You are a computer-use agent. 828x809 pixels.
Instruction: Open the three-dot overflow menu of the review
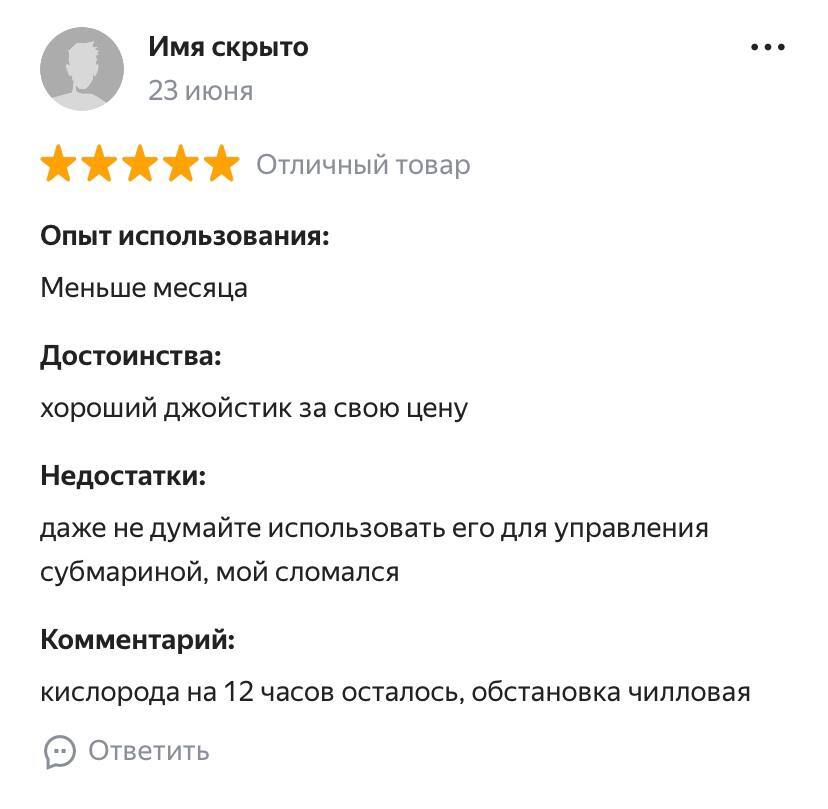pyautogui.click(x=767, y=47)
